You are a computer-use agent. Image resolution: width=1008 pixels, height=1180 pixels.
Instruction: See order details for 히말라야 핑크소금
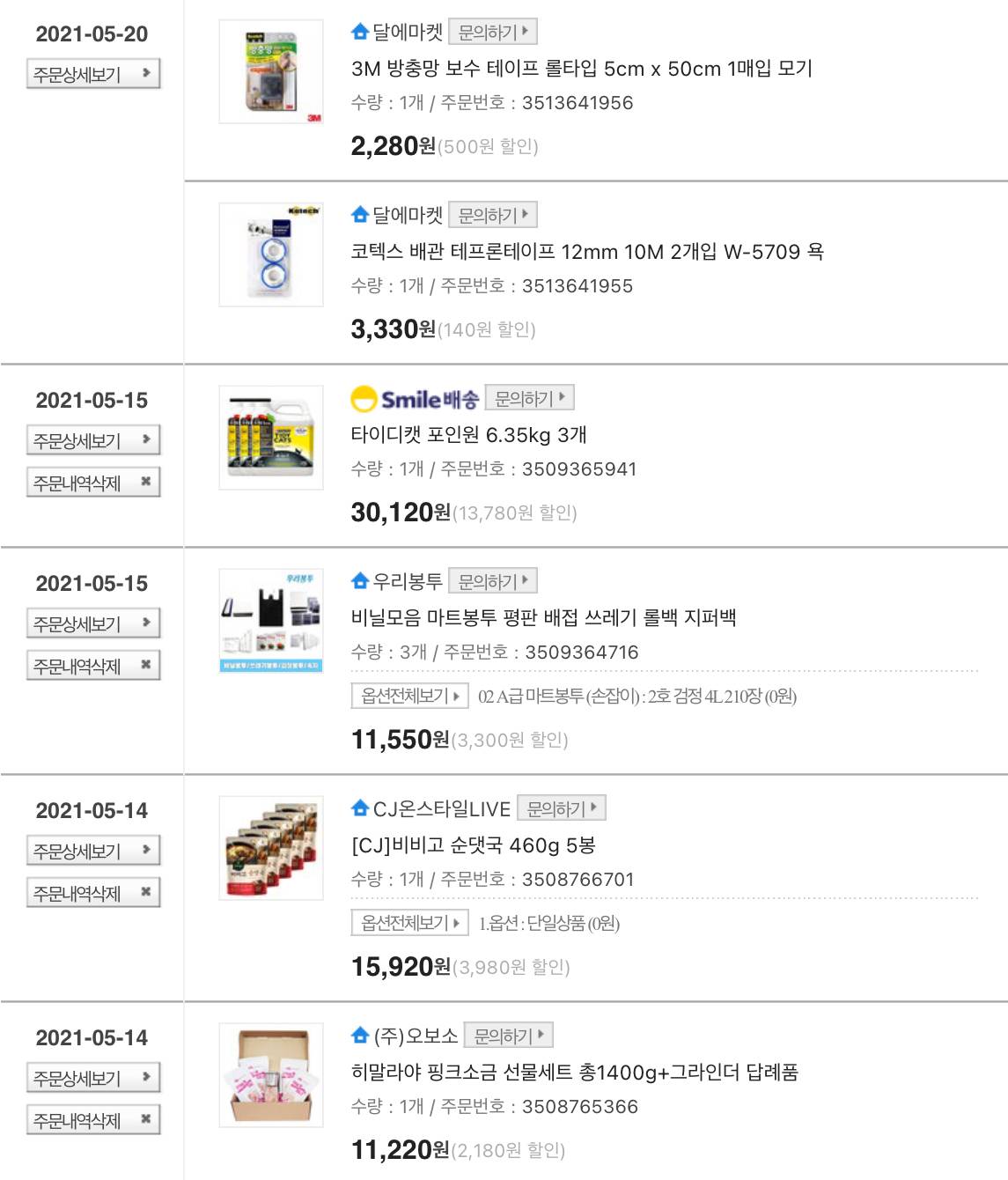click(93, 1078)
